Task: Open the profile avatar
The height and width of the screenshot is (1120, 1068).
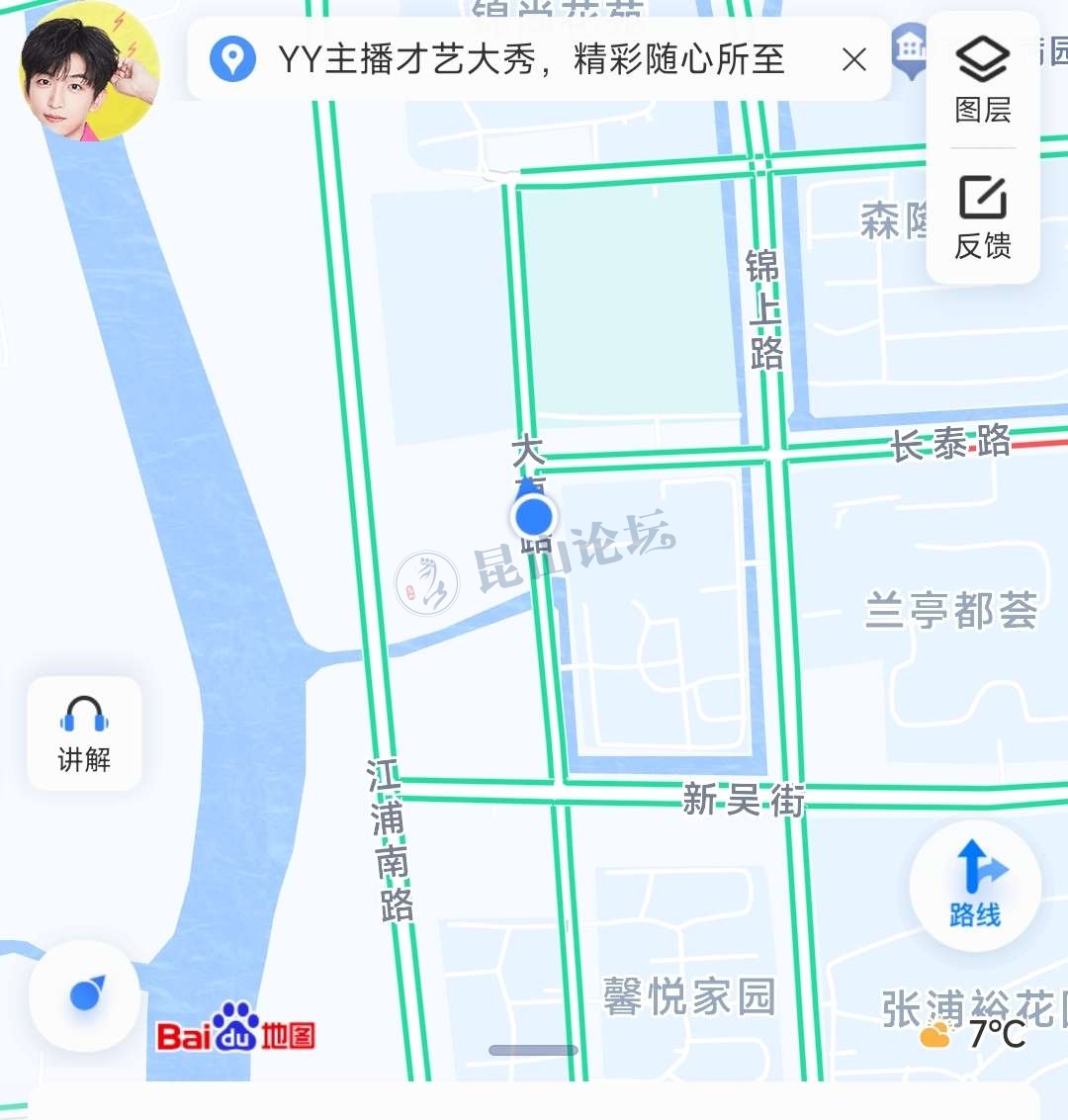Action: tap(89, 71)
